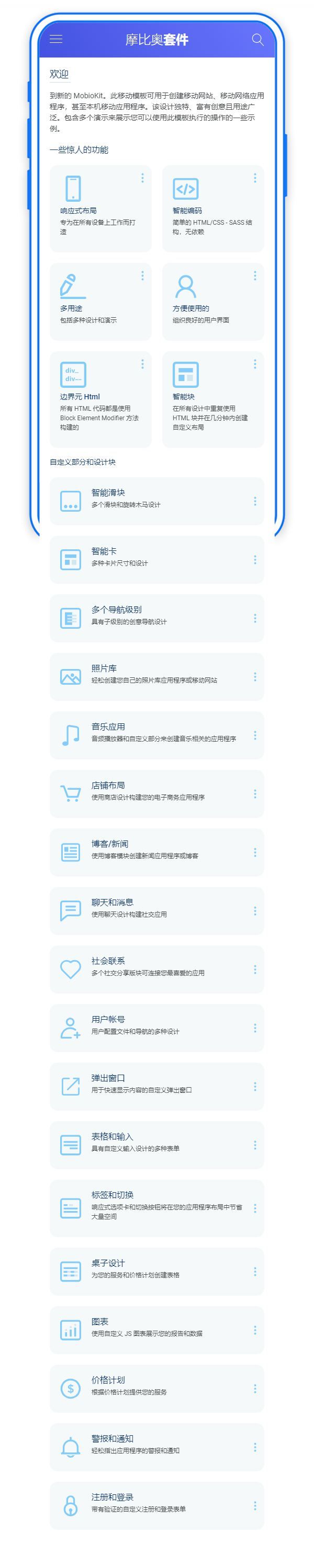
Task: Select the 方便使用的 card
Action: click(212, 302)
